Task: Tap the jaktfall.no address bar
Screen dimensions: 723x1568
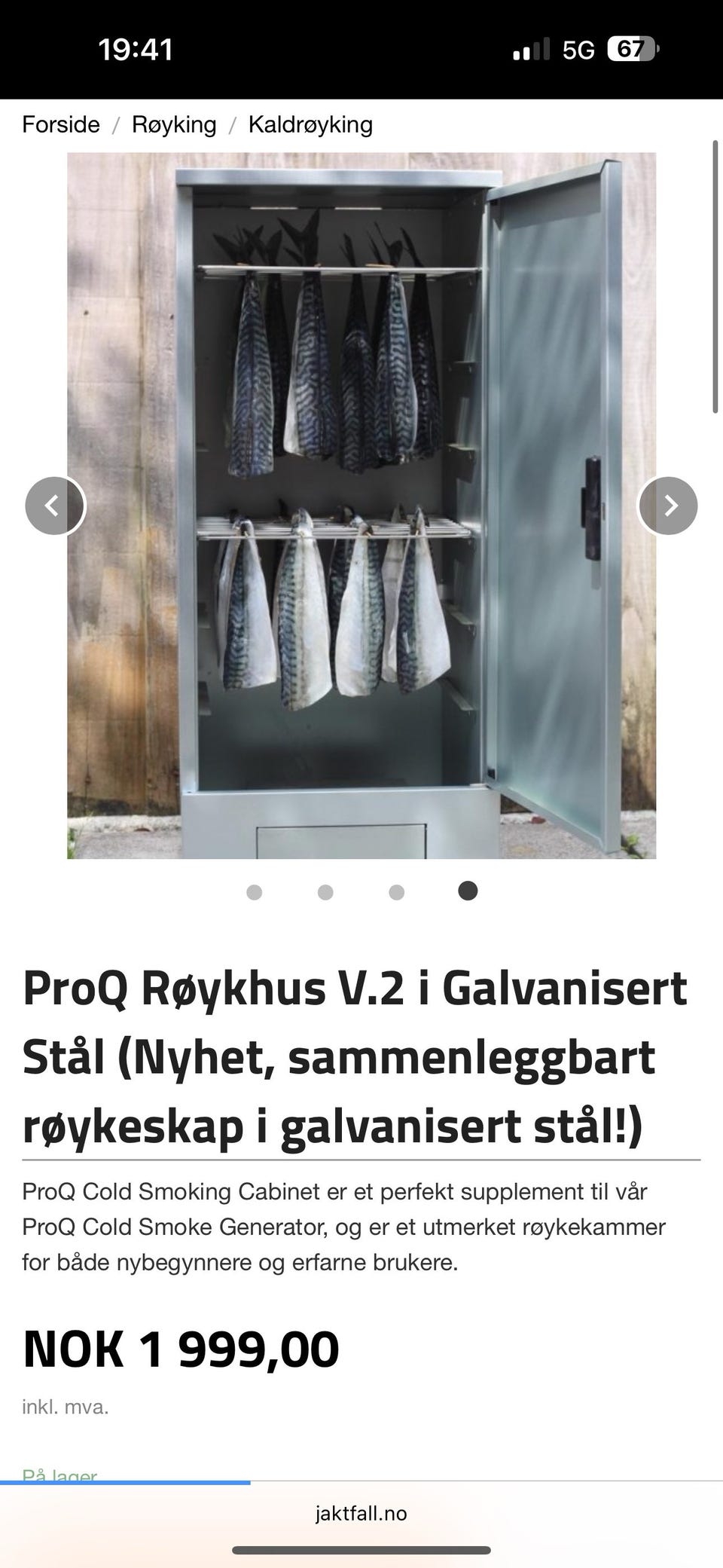Action: (361, 1514)
